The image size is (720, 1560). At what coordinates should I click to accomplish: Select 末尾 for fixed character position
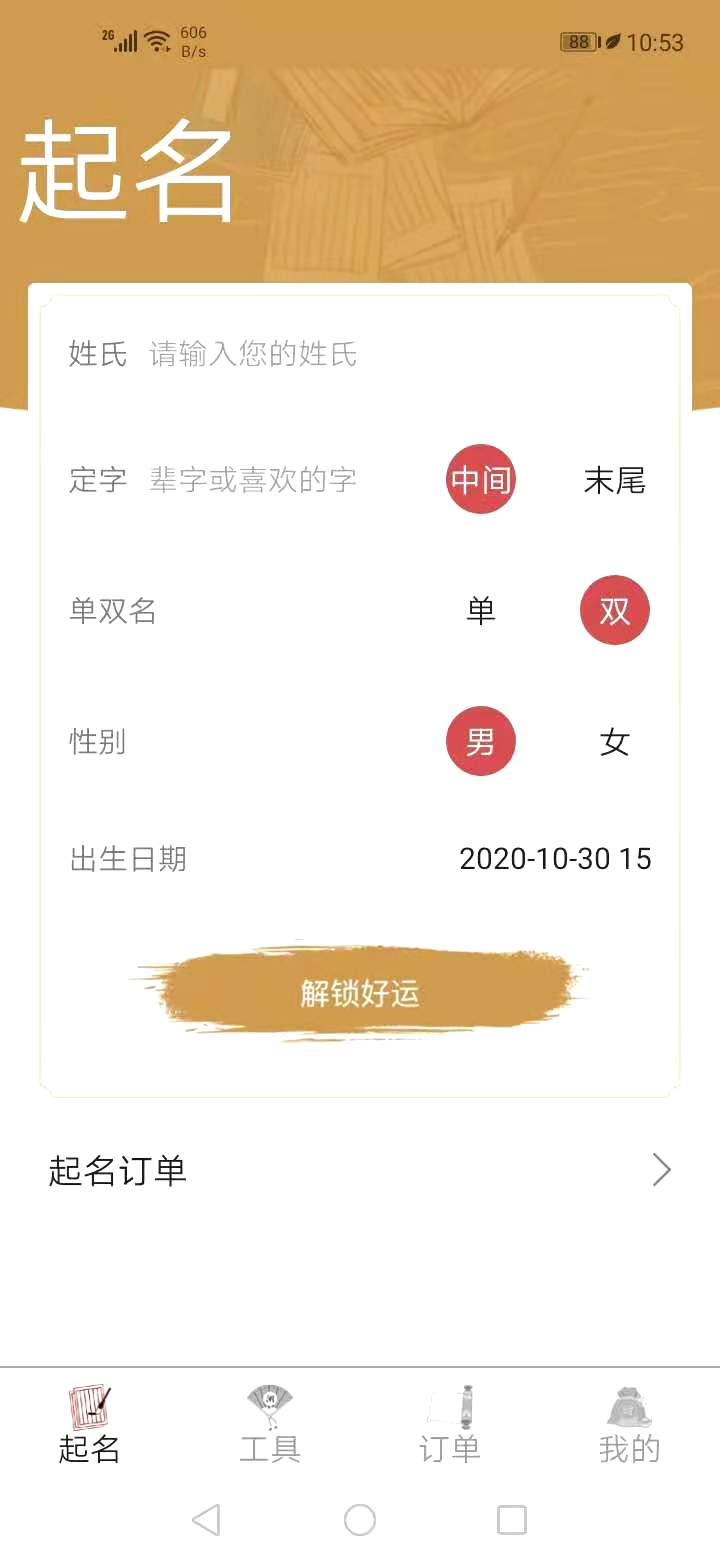tap(612, 480)
